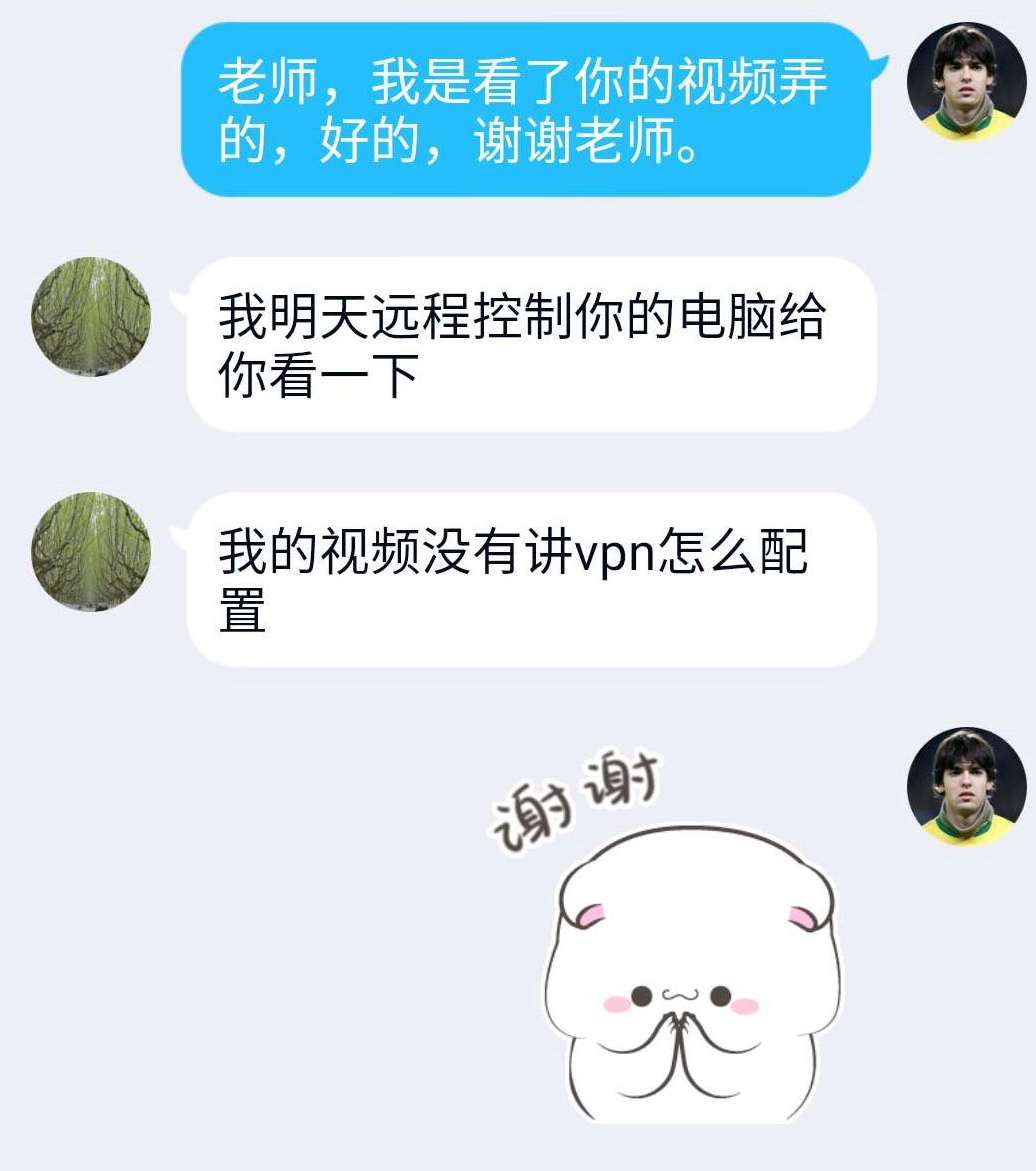Viewport: 1036px width, 1171px height.
Task: Open avatar beside the 老师，我是看了你的视频弄的 message
Action: click(966, 81)
